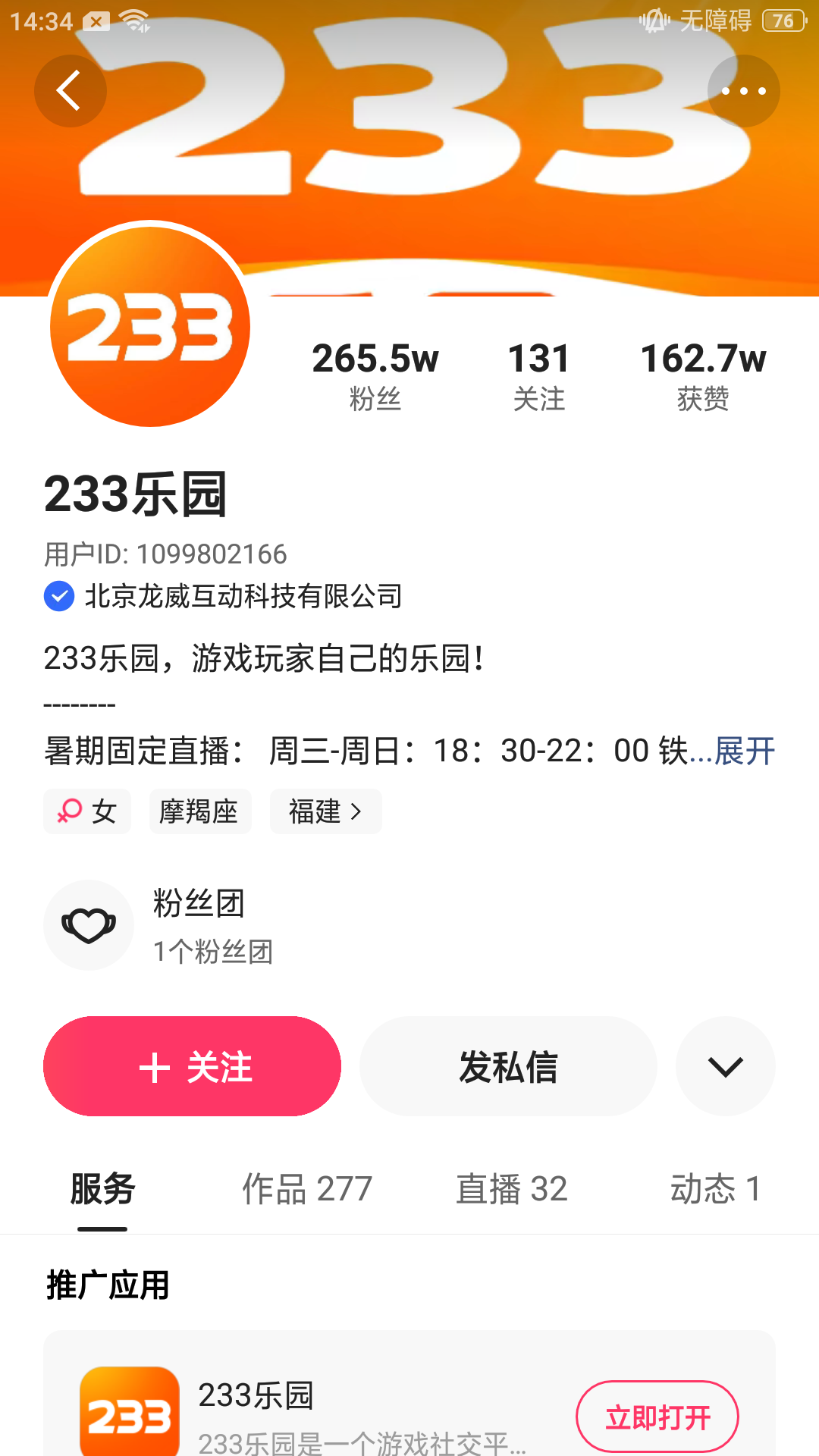The width and height of the screenshot is (819, 1456).
Task: Open the 福建 location chip
Action: pos(326,811)
